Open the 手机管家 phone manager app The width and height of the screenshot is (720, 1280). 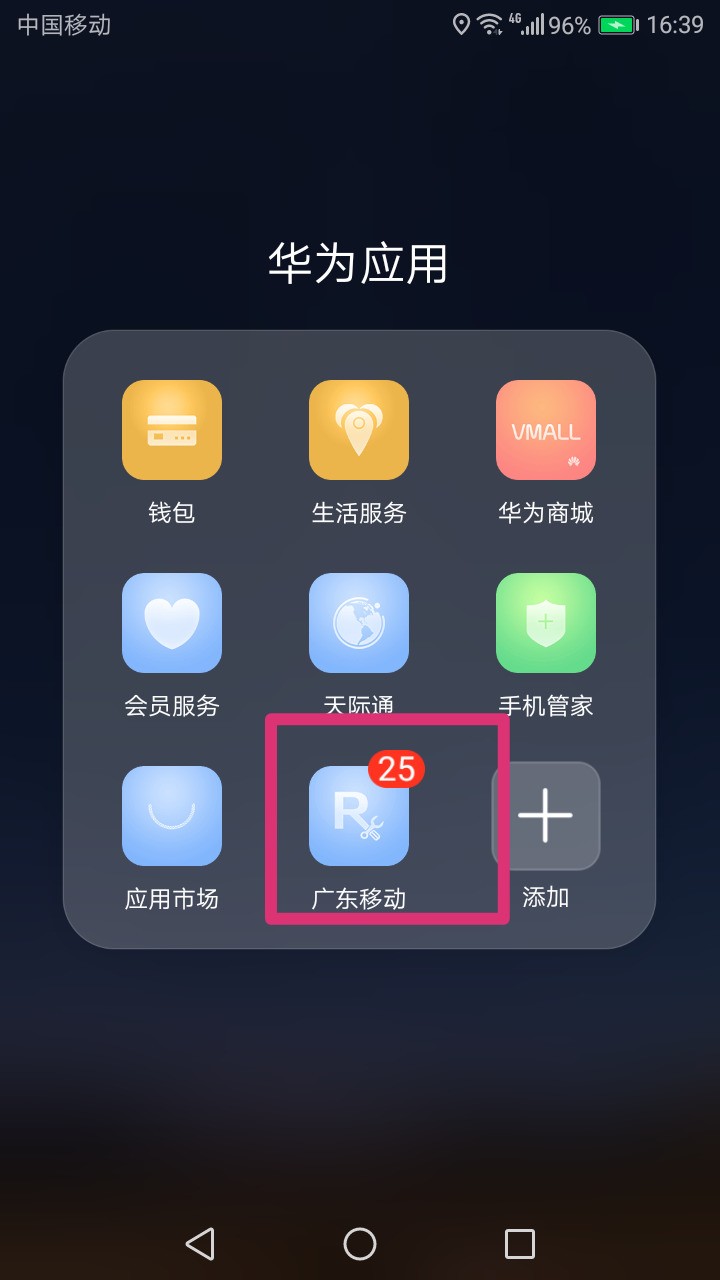click(x=546, y=622)
